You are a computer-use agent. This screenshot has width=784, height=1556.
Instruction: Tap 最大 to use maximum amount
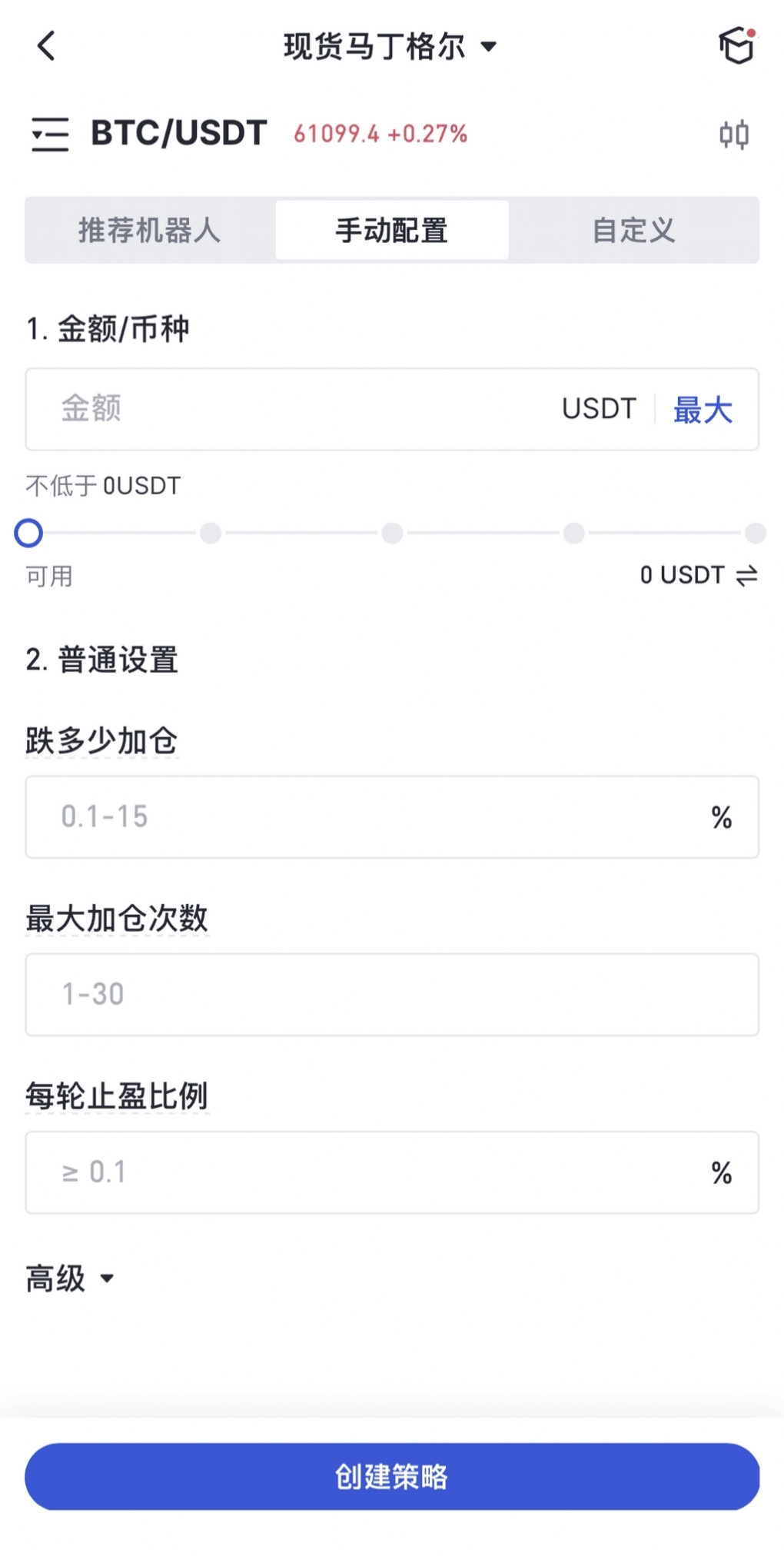[x=703, y=410]
